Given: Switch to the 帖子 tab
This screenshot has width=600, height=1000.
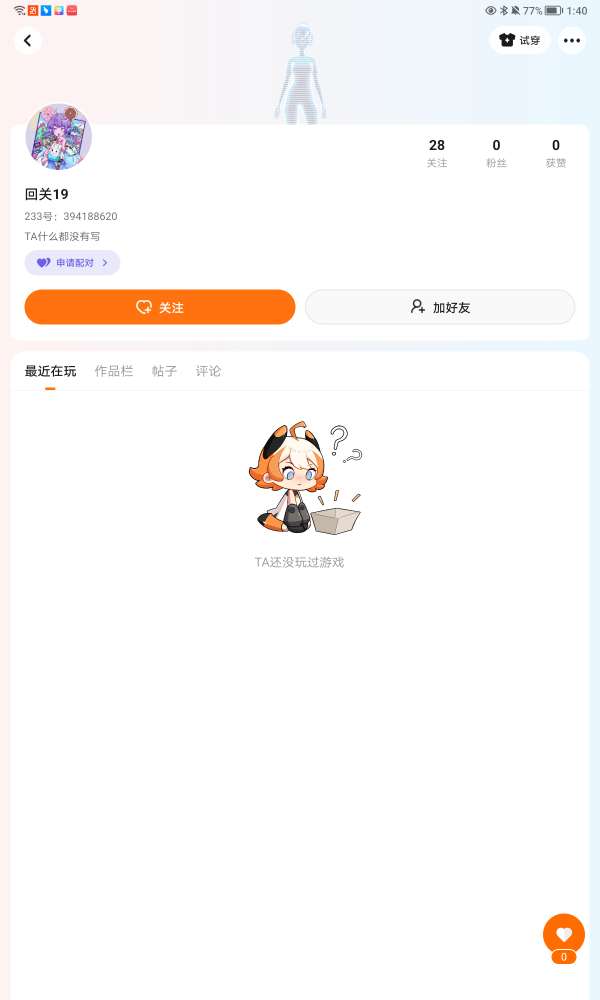Looking at the screenshot, I should point(164,371).
